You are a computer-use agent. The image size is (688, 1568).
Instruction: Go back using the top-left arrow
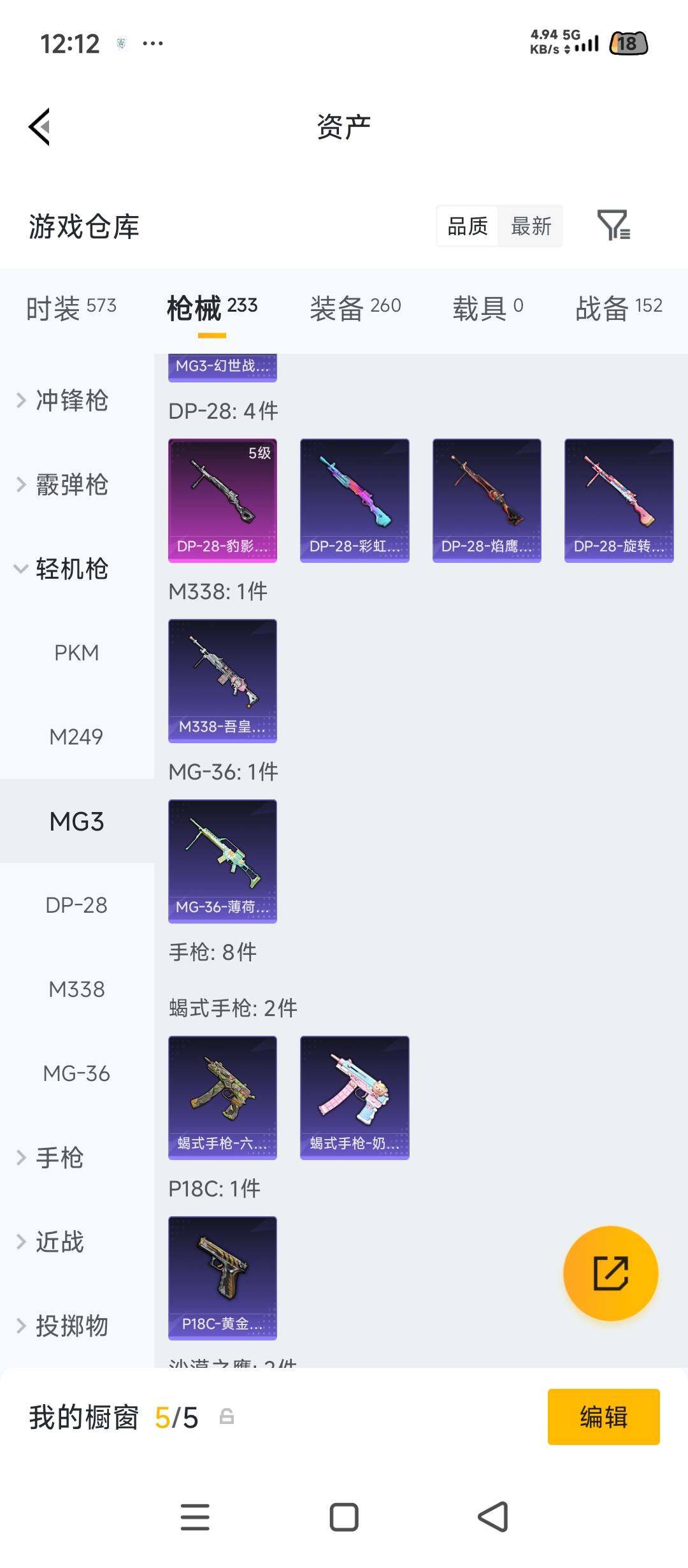pyautogui.click(x=39, y=127)
